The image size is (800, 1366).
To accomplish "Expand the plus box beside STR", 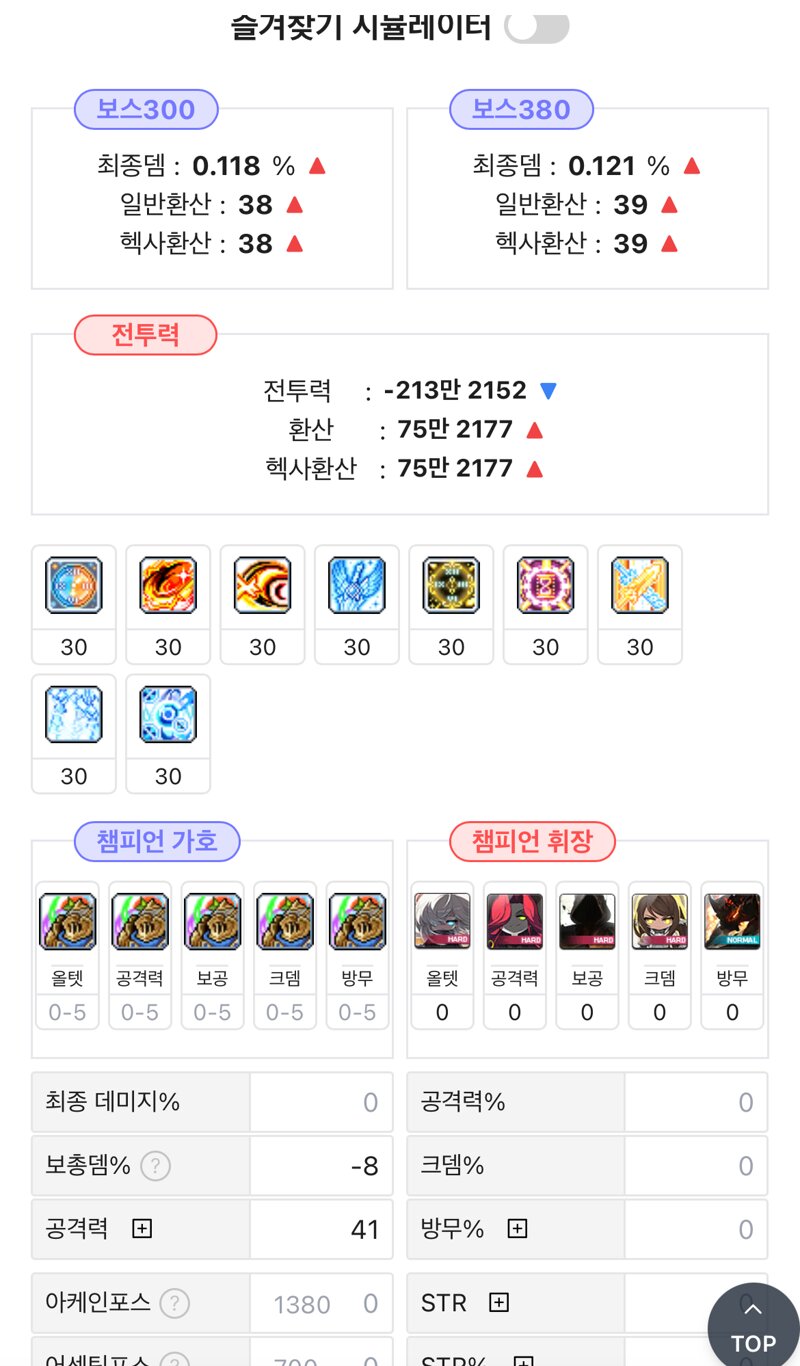I will [x=499, y=1303].
